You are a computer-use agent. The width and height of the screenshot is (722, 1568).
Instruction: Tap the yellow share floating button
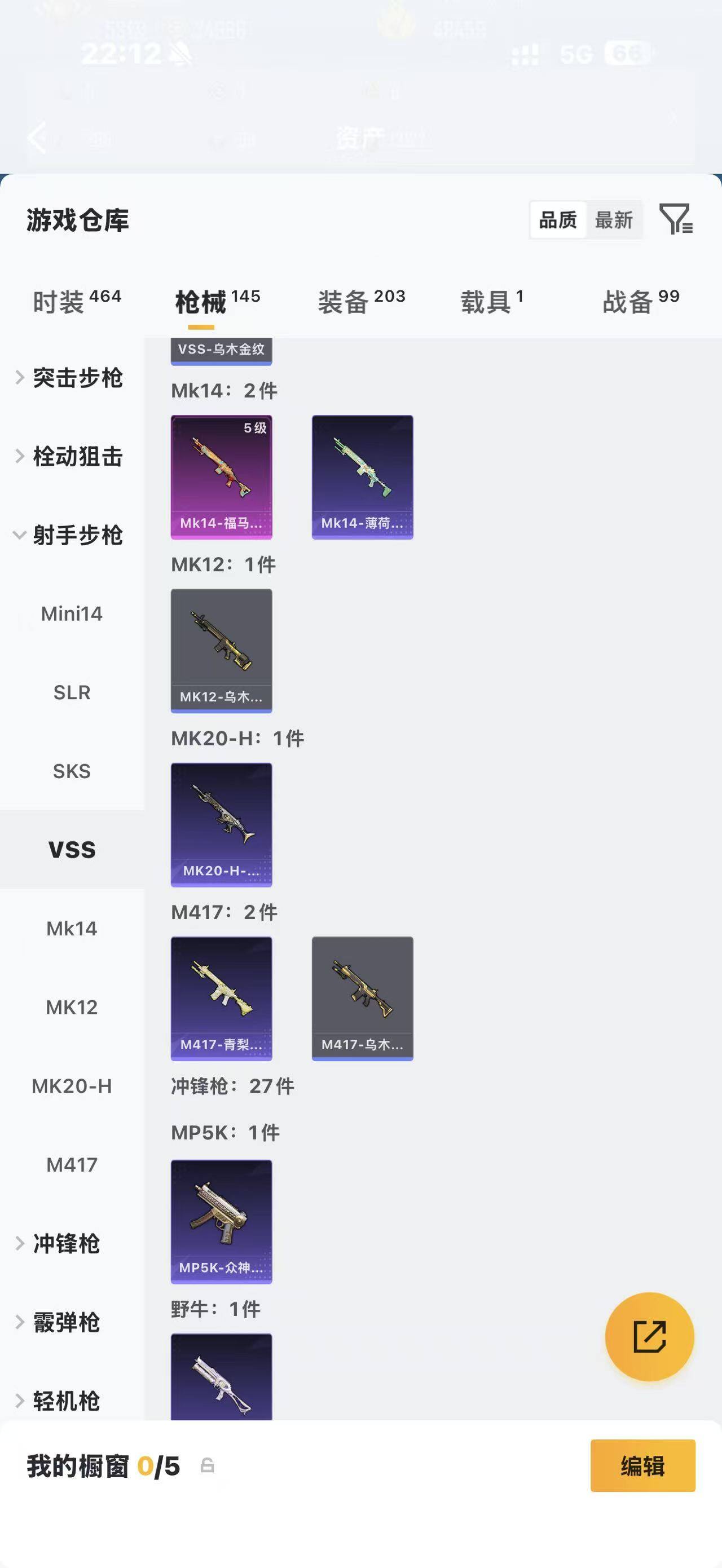(x=650, y=1337)
